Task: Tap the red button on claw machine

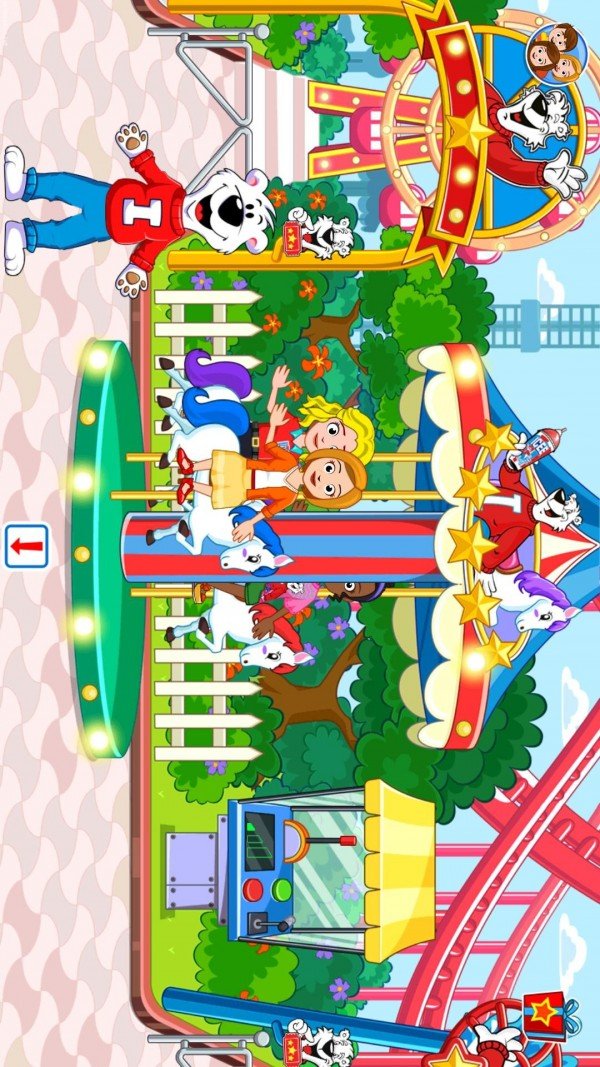Action: point(252,887)
